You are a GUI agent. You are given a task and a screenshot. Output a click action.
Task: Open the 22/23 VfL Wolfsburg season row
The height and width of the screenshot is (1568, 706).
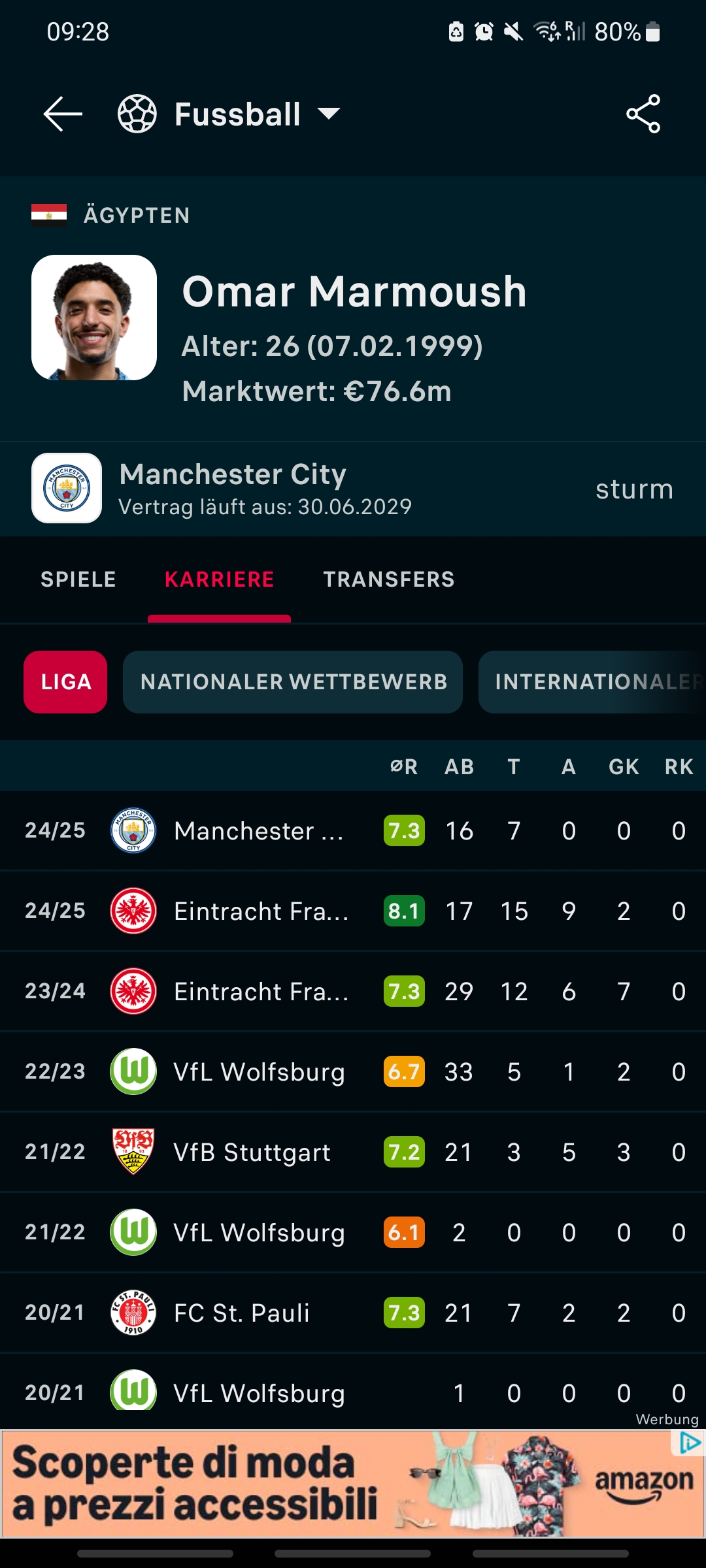pyautogui.click(x=353, y=1072)
